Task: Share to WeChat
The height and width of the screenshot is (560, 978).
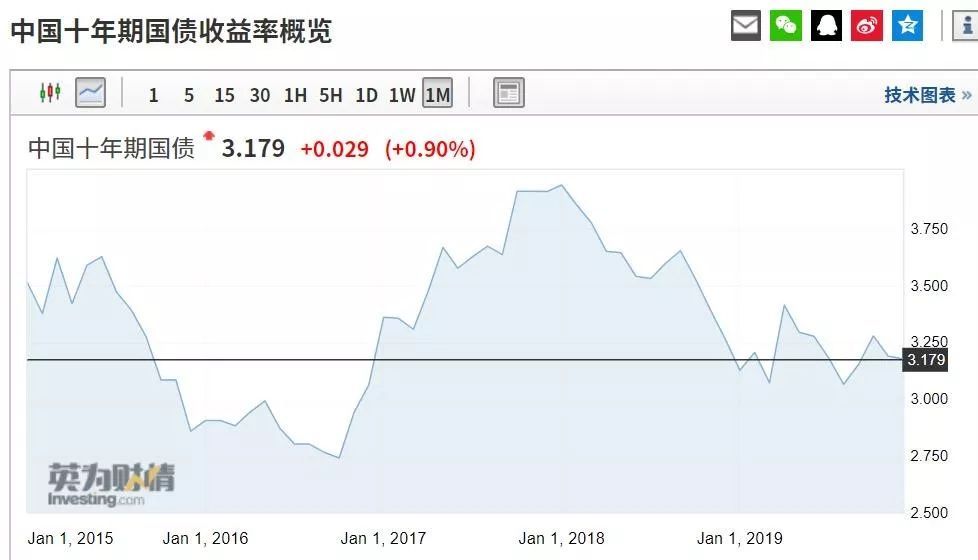Action: 786,26
